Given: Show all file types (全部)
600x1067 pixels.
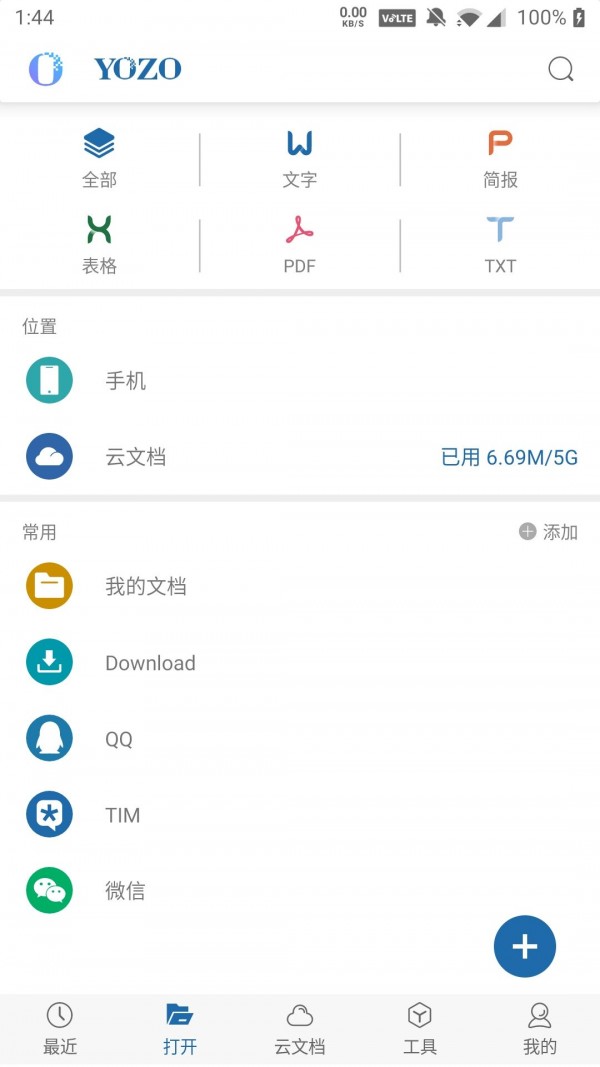Looking at the screenshot, I should [x=99, y=159].
